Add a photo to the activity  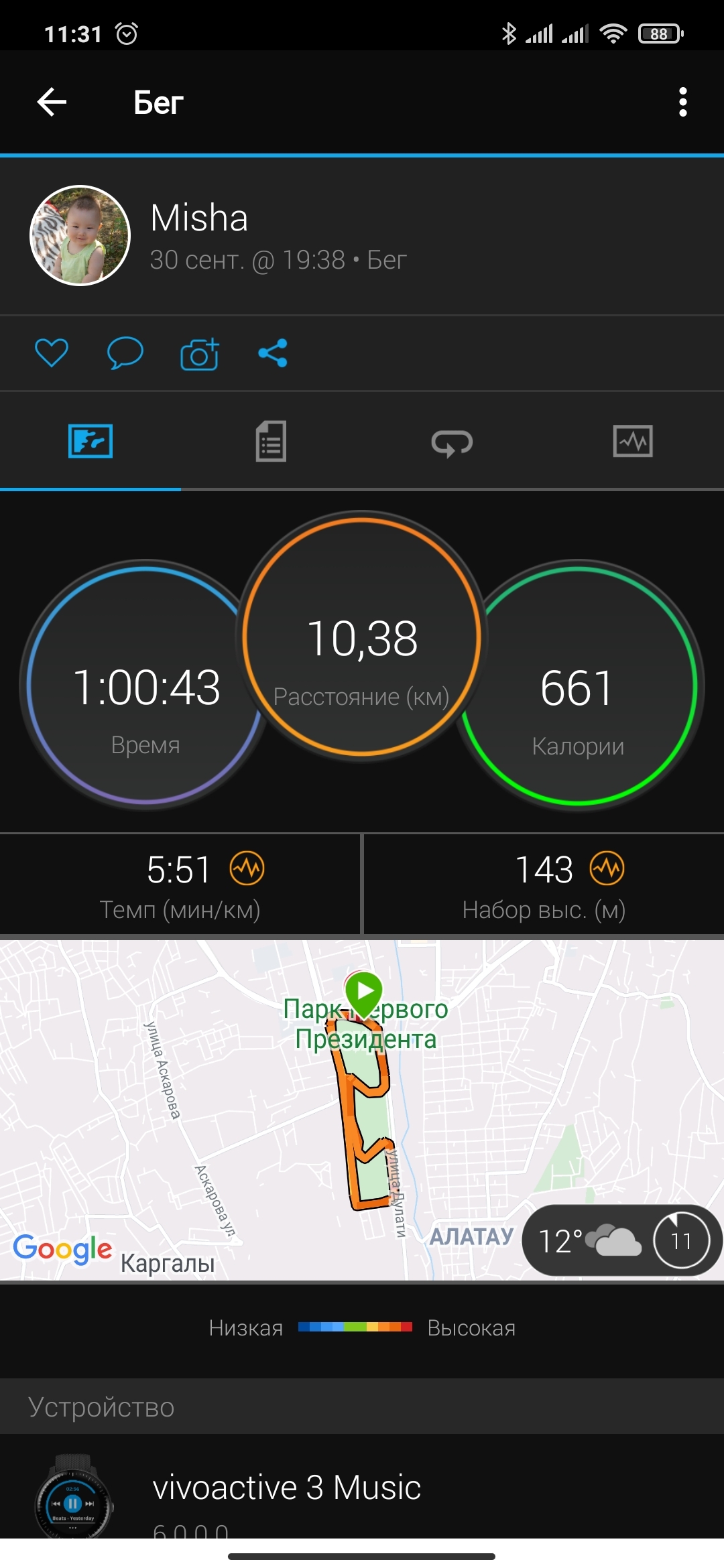pyautogui.click(x=199, y=354)
